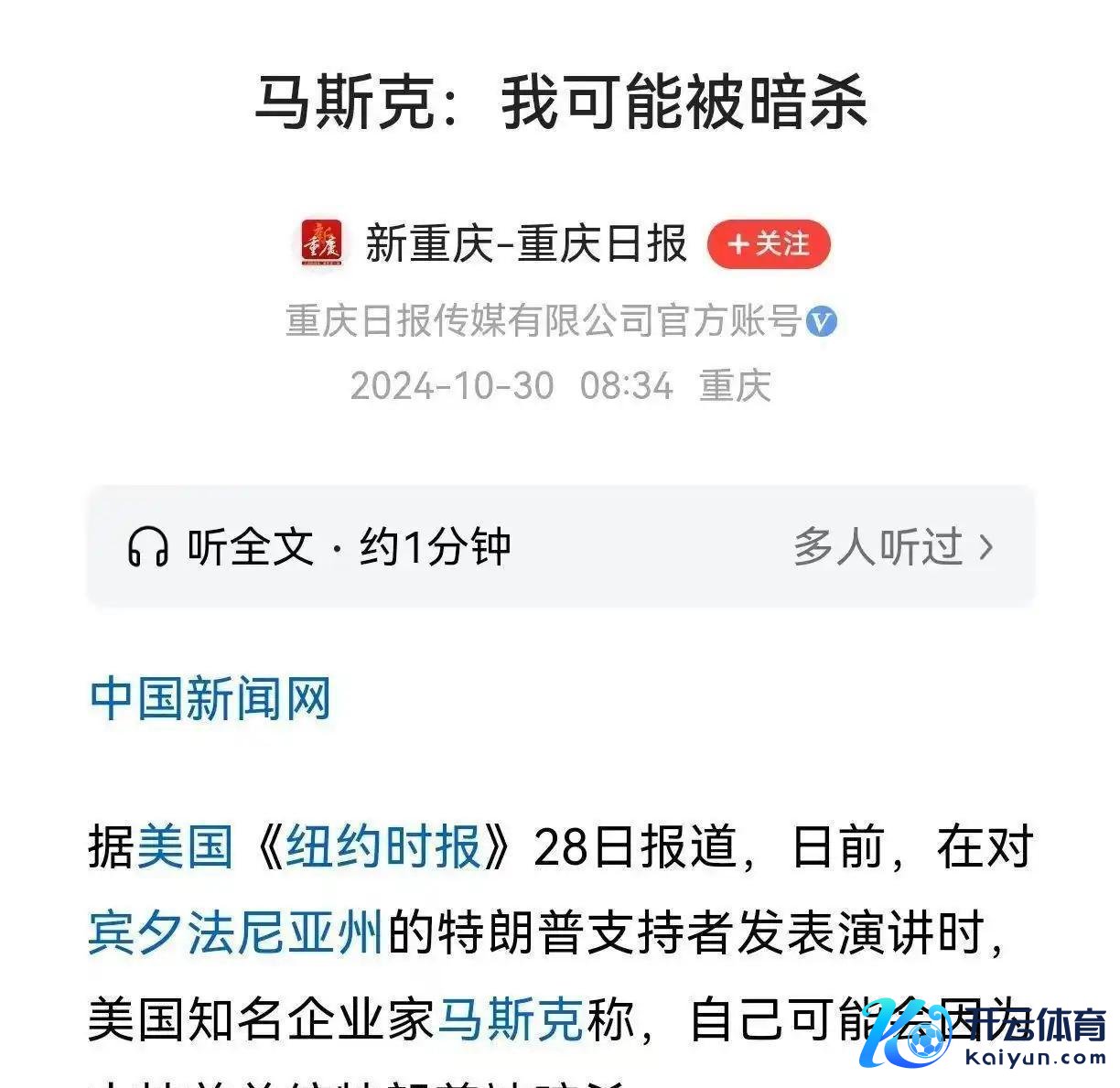Open the 多人听过 listeners chevron
Image resolution: width=1120 pixels, height=1088 pixels.
[x=985, y=547]
